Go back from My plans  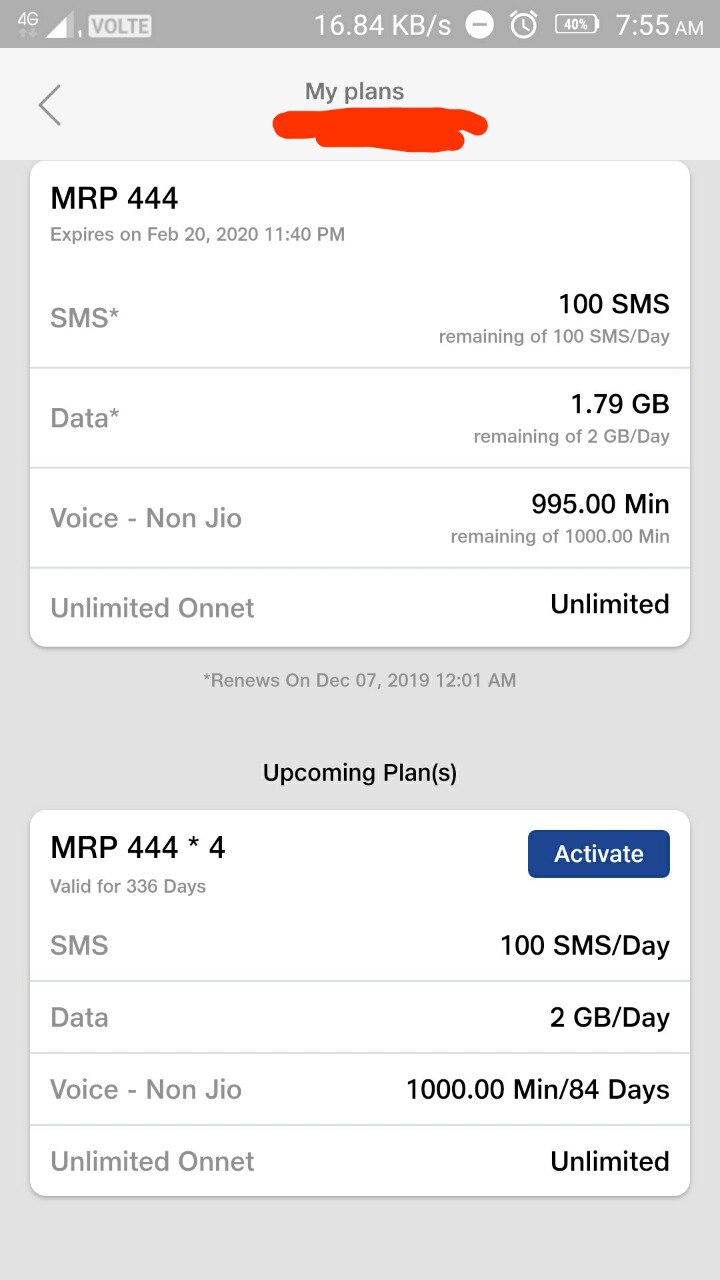click(50, 105)
